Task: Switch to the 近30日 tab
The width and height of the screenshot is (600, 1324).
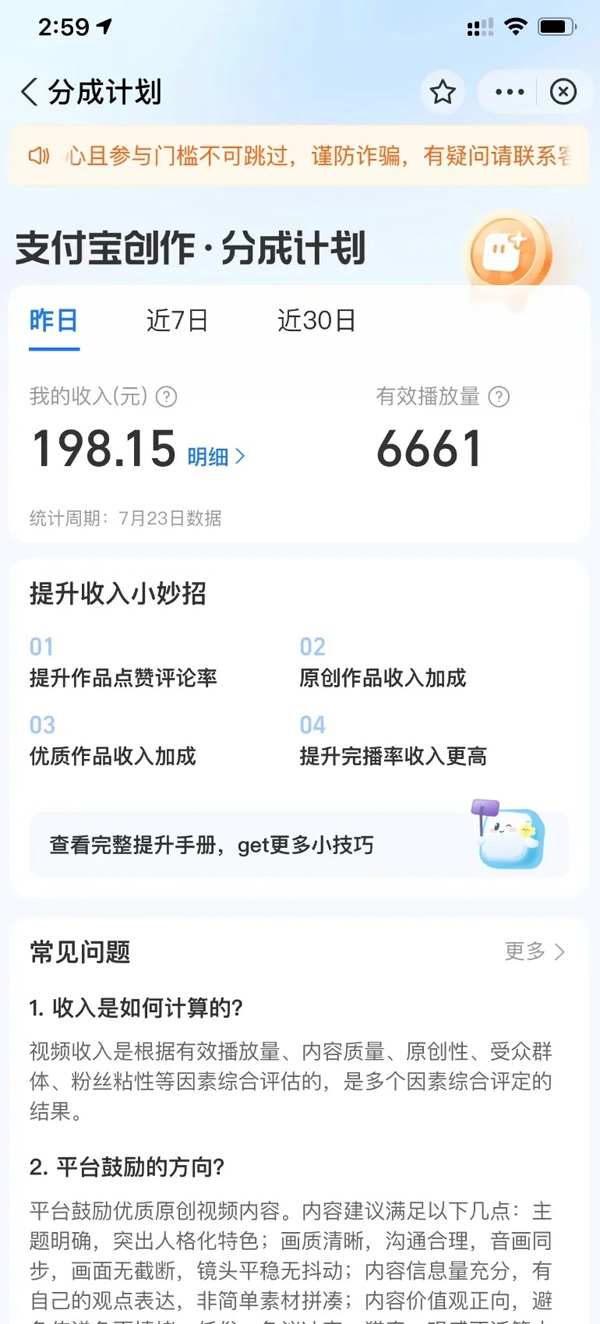Action: [316, 321]
